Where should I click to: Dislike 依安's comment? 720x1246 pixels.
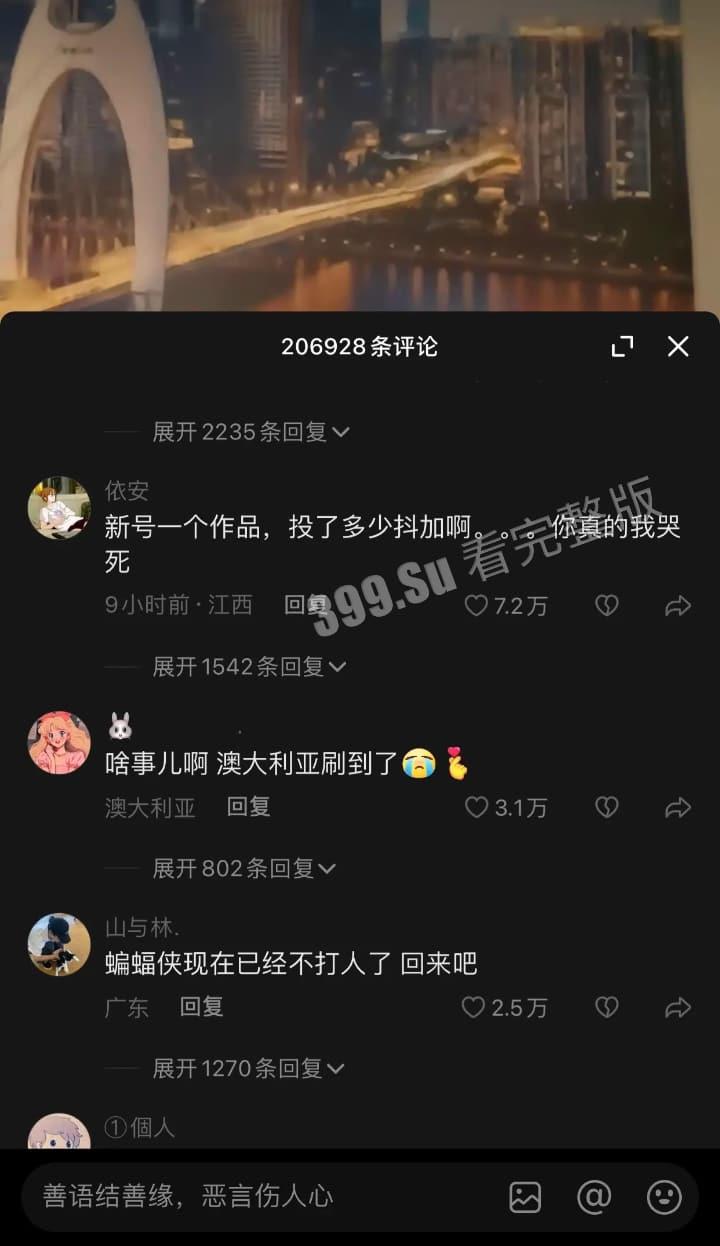pos(607,605)
